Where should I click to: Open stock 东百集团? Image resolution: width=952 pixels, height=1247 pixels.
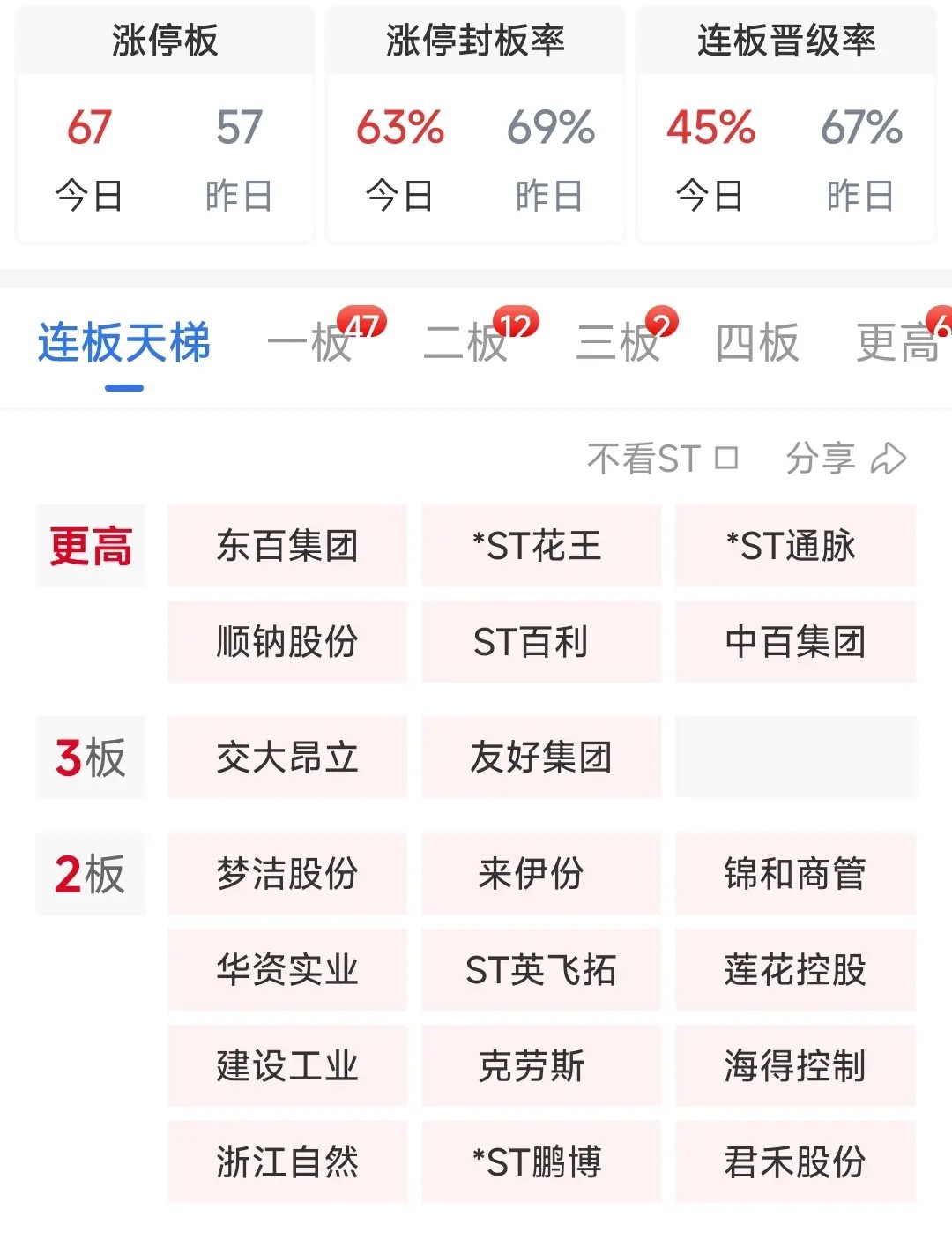(287, 546)
